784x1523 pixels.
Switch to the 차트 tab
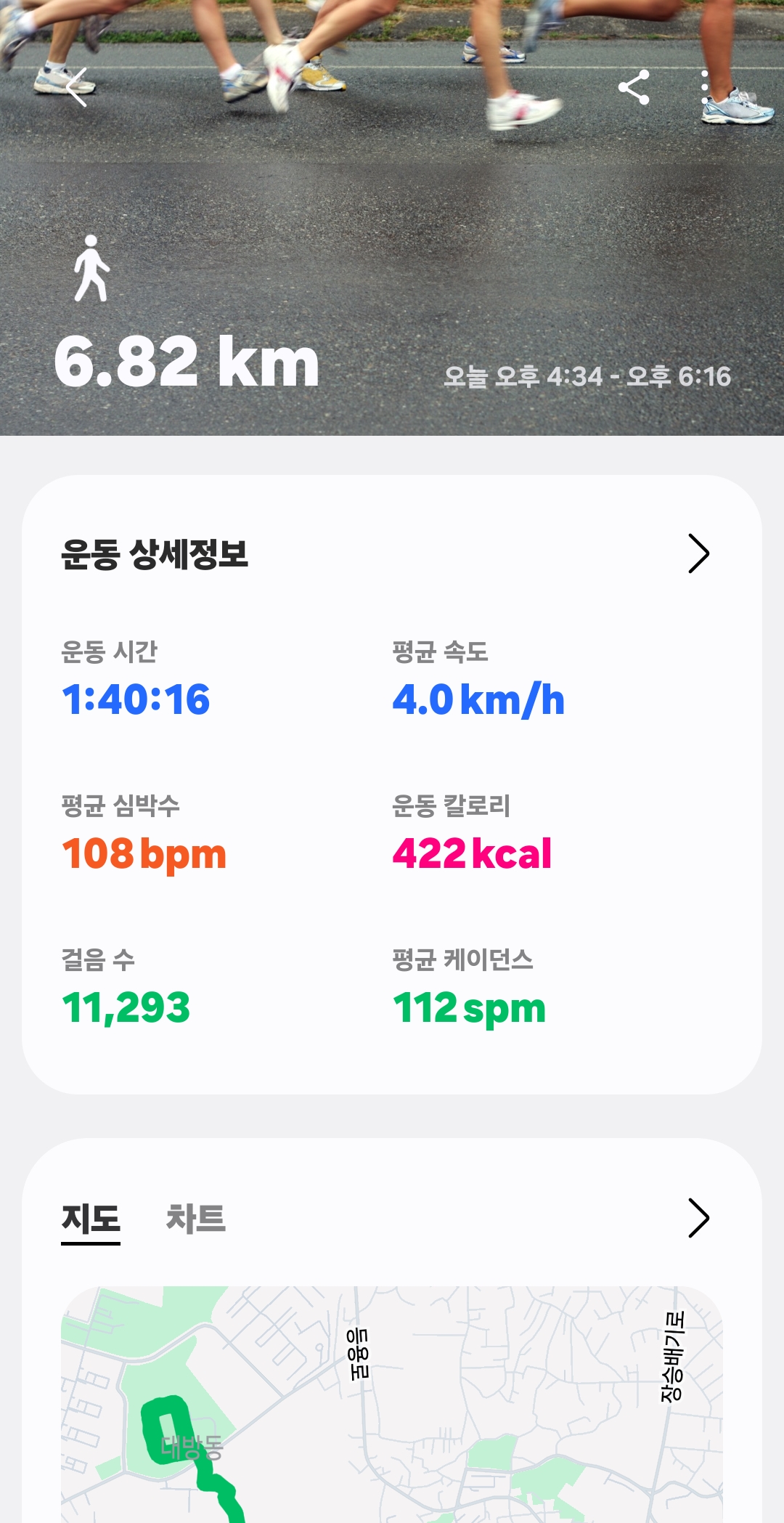195,1219
